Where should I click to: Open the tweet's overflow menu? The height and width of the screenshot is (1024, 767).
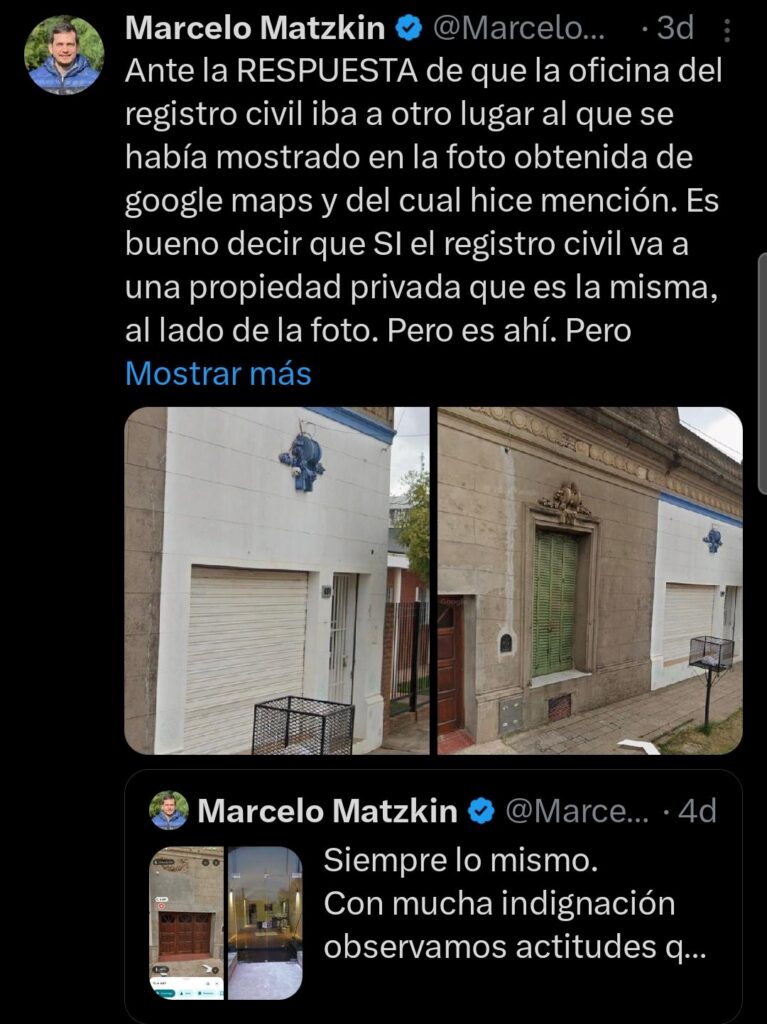point(727,31)
